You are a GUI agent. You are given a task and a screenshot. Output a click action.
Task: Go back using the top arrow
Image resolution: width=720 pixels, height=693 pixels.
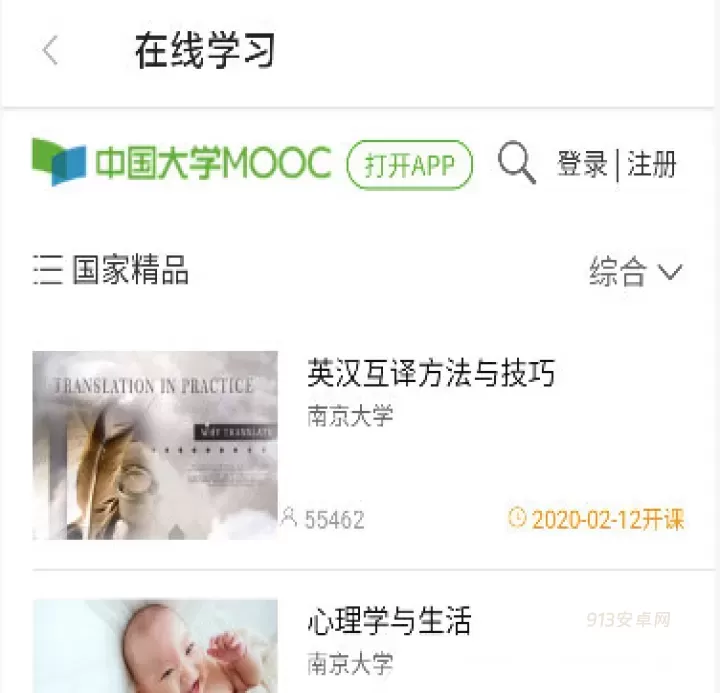pyautogui.click(x=51, y=51)
